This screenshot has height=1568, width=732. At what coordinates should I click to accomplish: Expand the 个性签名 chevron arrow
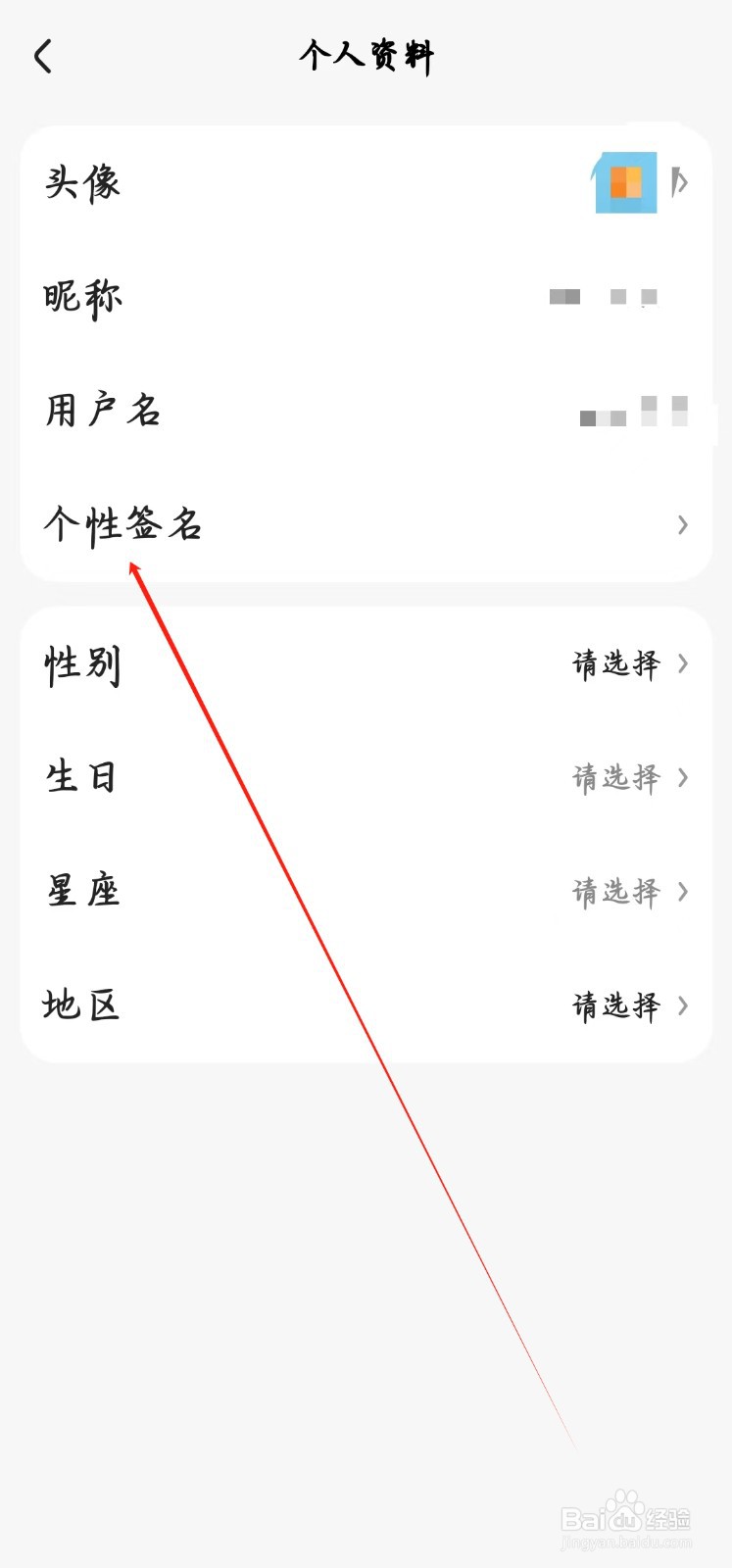click(682, 526)
